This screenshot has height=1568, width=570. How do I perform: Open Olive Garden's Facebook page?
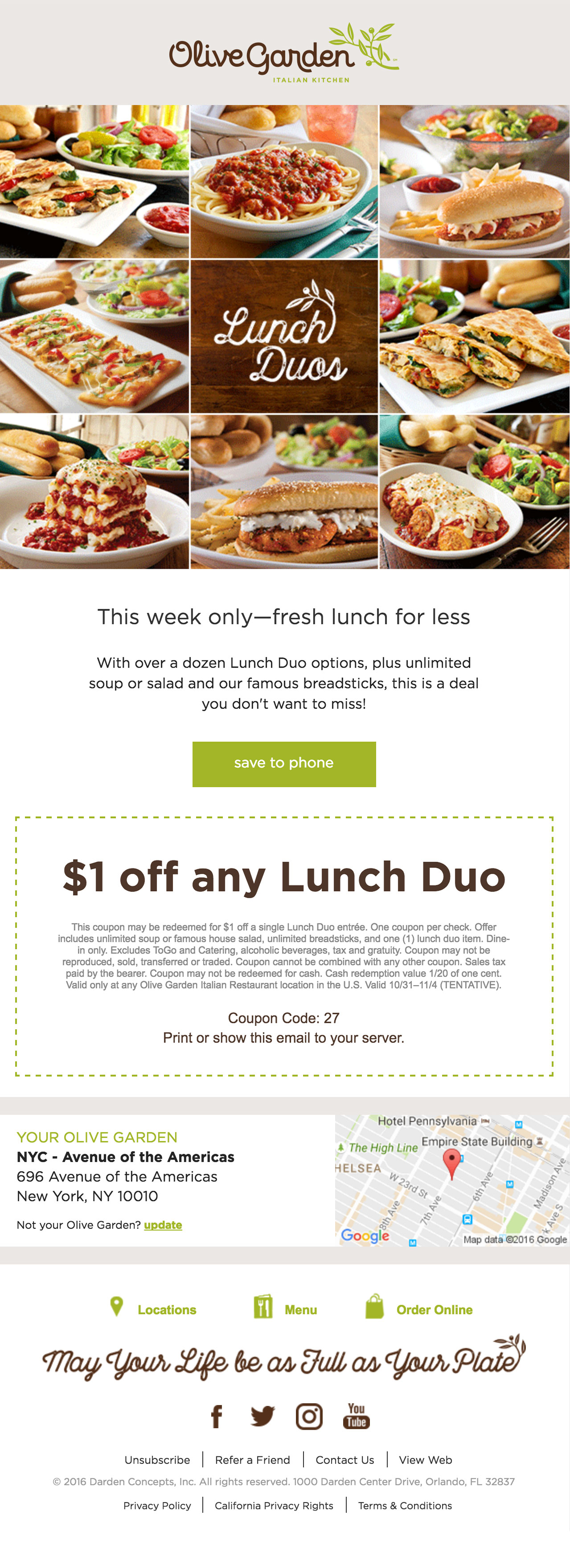[216, 1416]
